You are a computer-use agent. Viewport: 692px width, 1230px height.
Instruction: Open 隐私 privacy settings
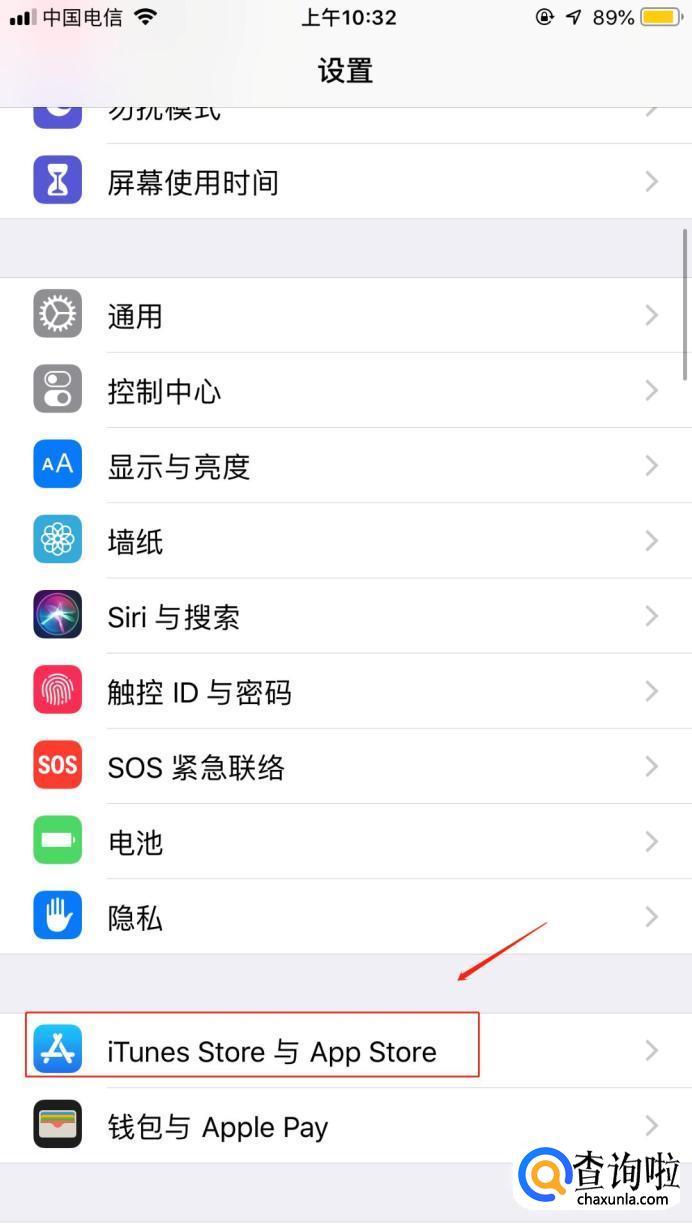coord(346,917)
